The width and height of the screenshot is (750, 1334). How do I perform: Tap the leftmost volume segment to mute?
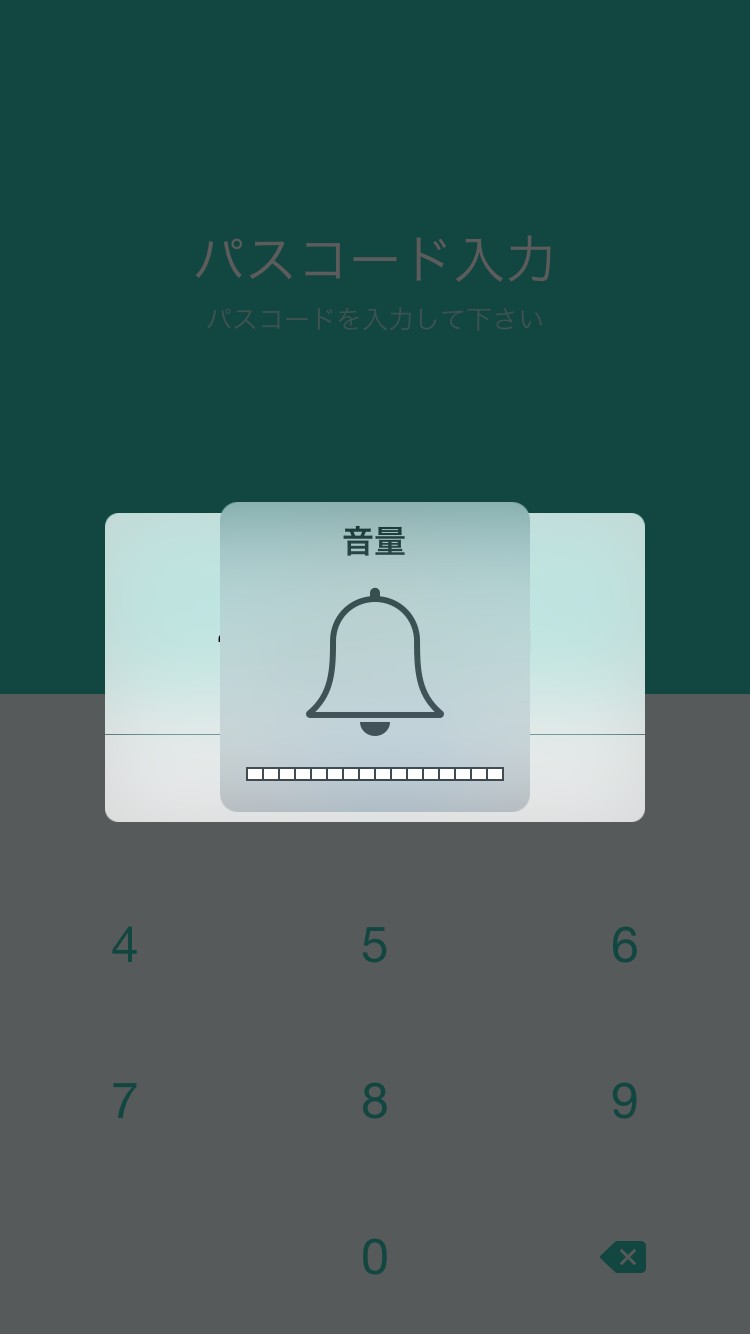click(x=253, y=773)
